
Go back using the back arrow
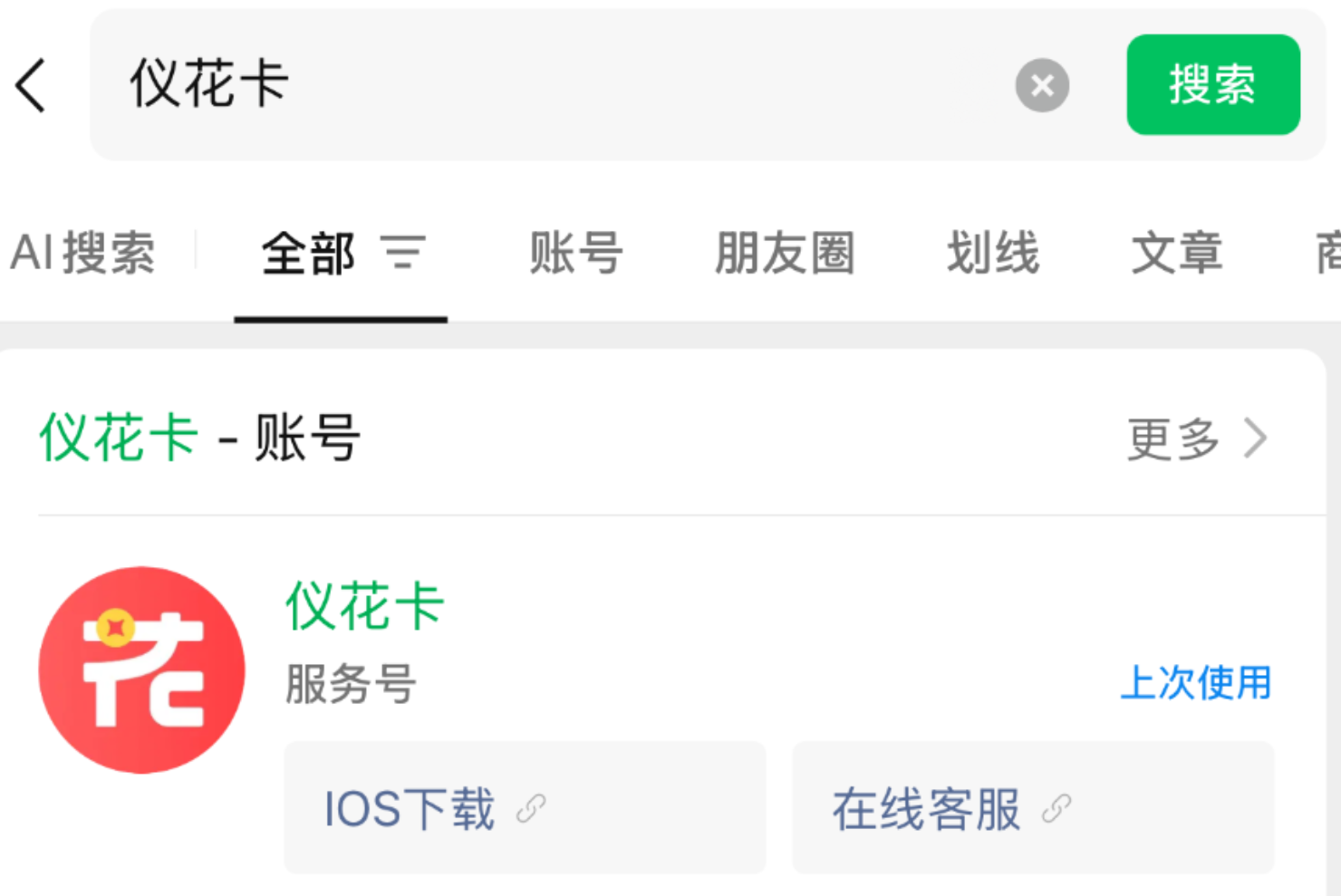(32, 85)
